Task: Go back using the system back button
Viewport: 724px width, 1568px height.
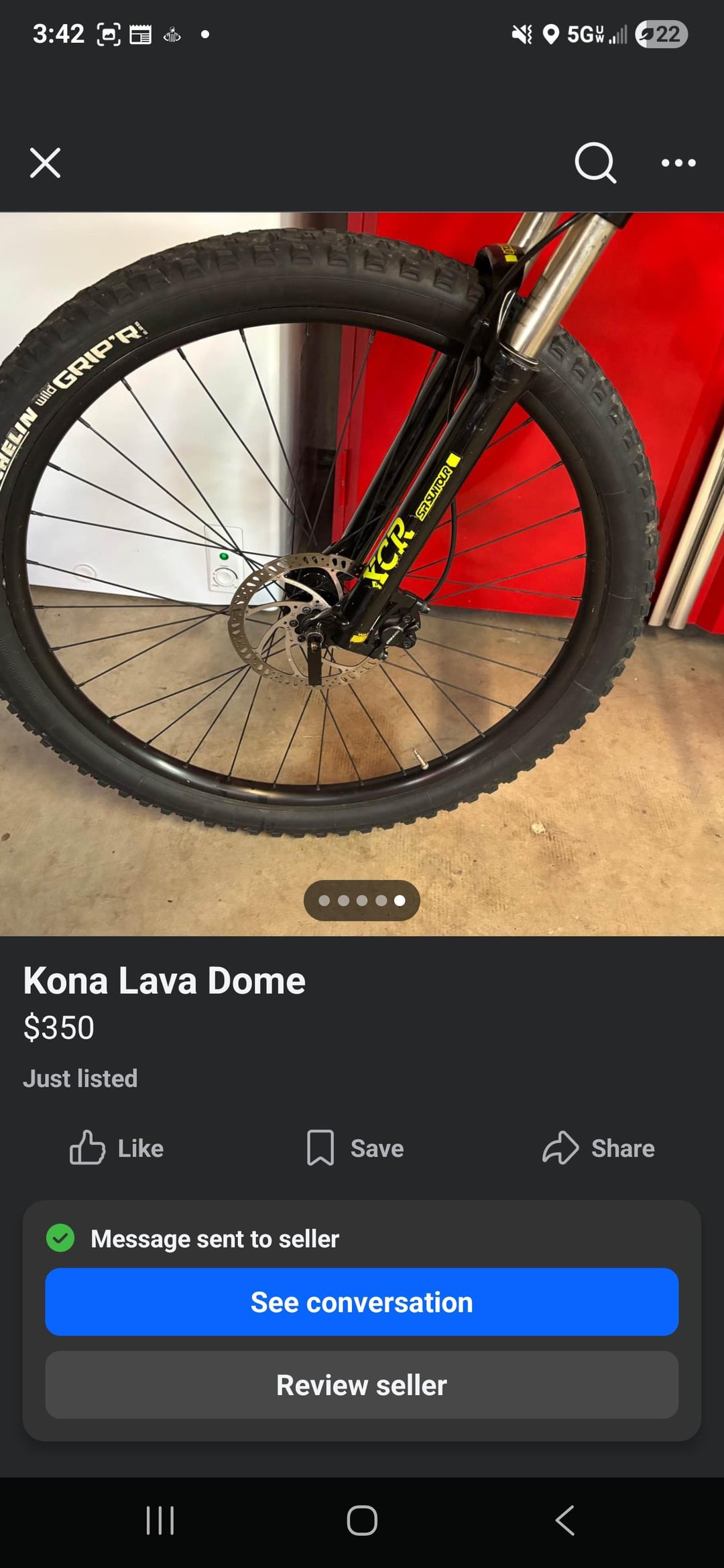Action: pos(565,1520)
